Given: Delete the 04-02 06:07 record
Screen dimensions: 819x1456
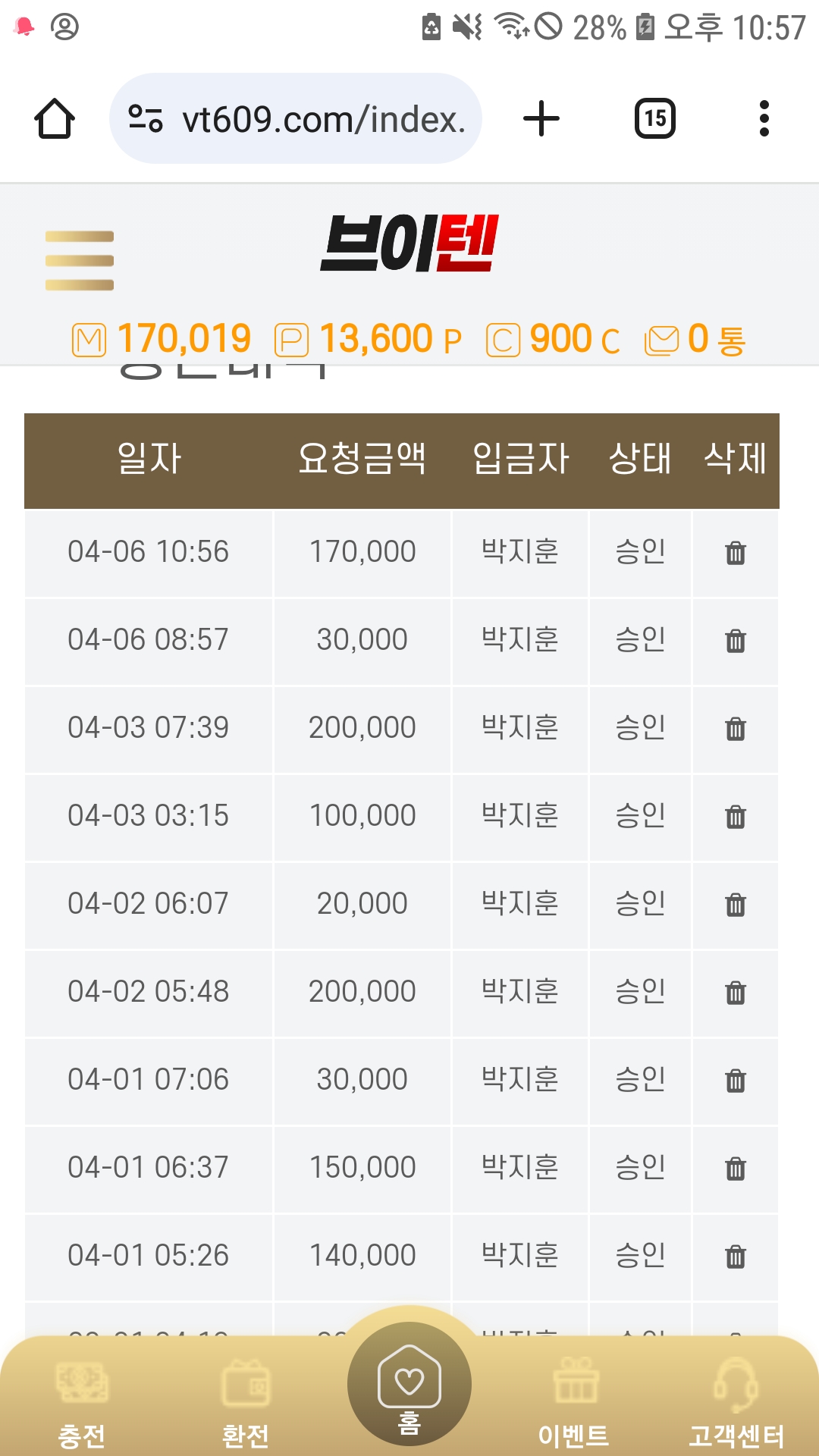Looking at the screenshot, I should pos(735,905).
